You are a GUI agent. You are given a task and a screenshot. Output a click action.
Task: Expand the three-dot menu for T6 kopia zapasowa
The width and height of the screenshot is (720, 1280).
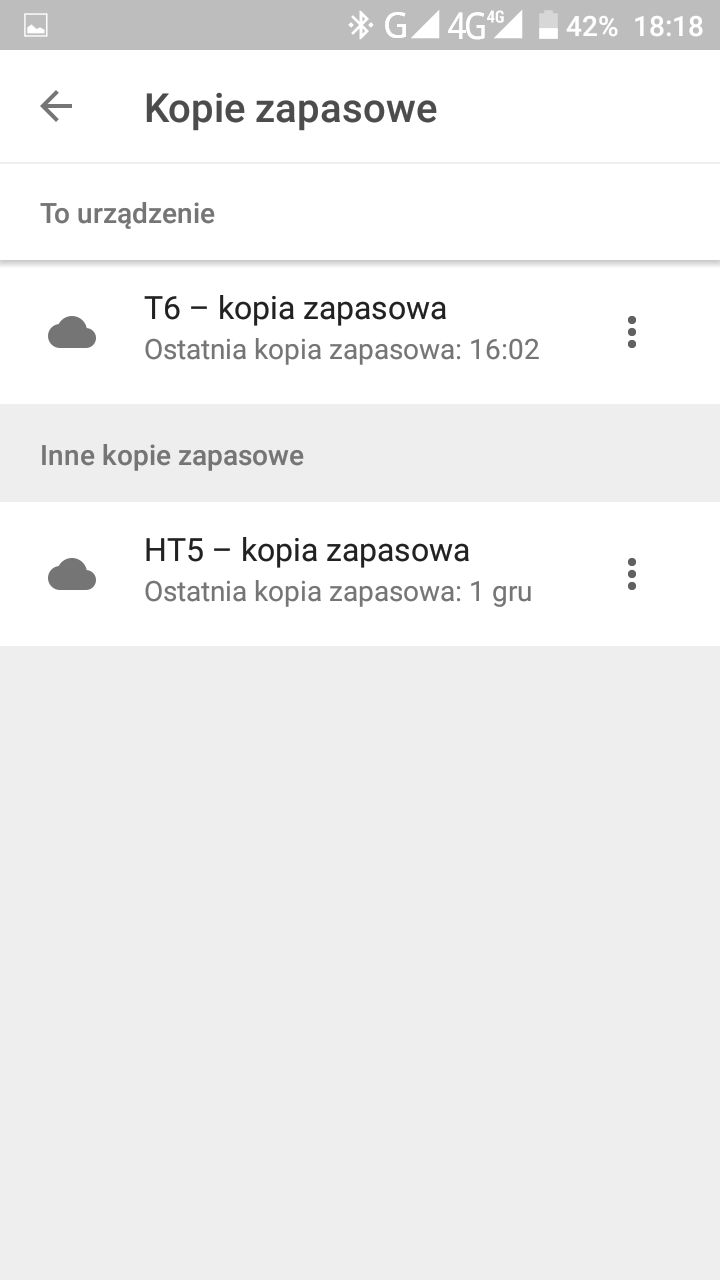tap(632, 332)
